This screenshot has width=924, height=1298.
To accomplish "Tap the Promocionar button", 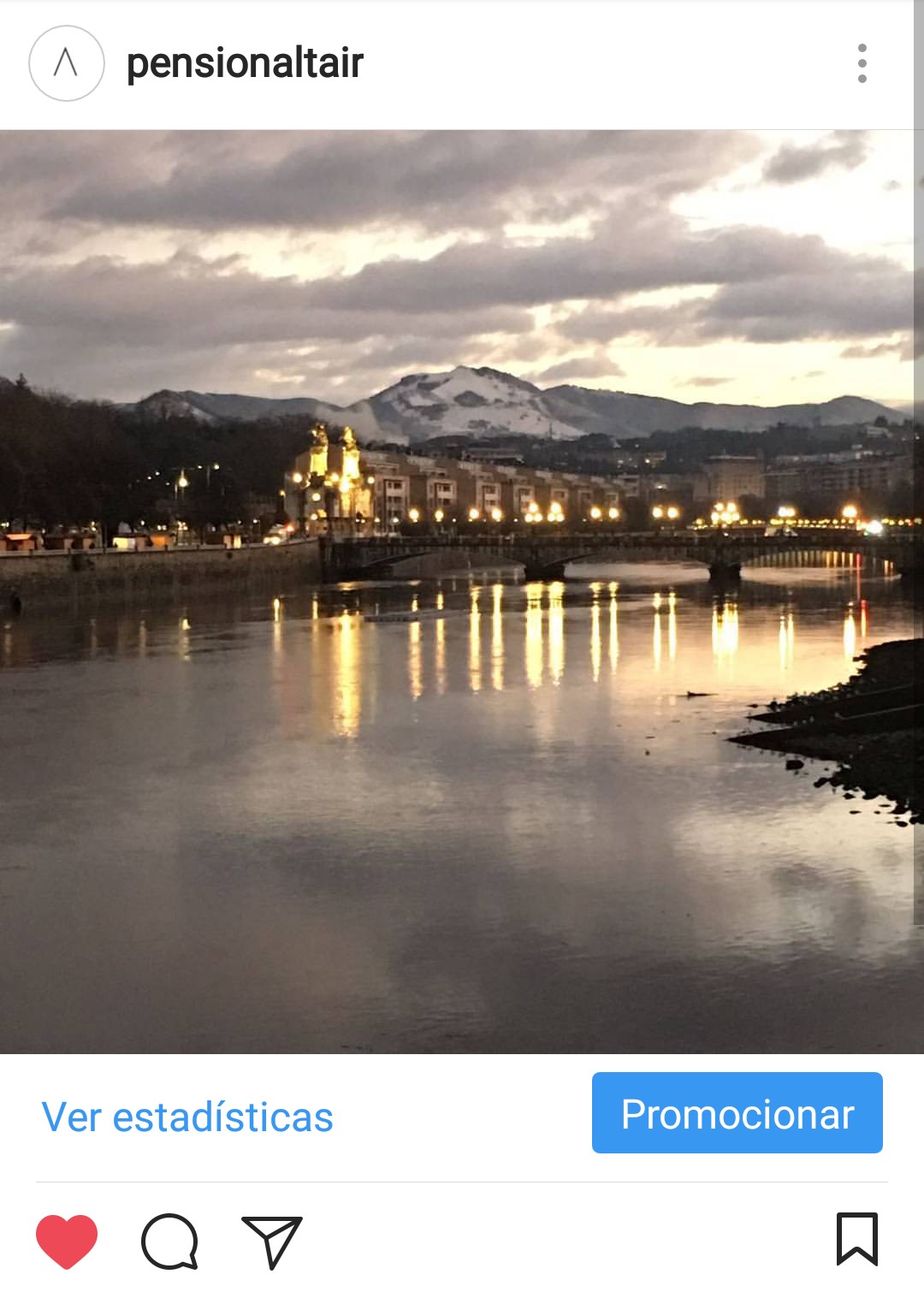I will [x=737, y=1113].
